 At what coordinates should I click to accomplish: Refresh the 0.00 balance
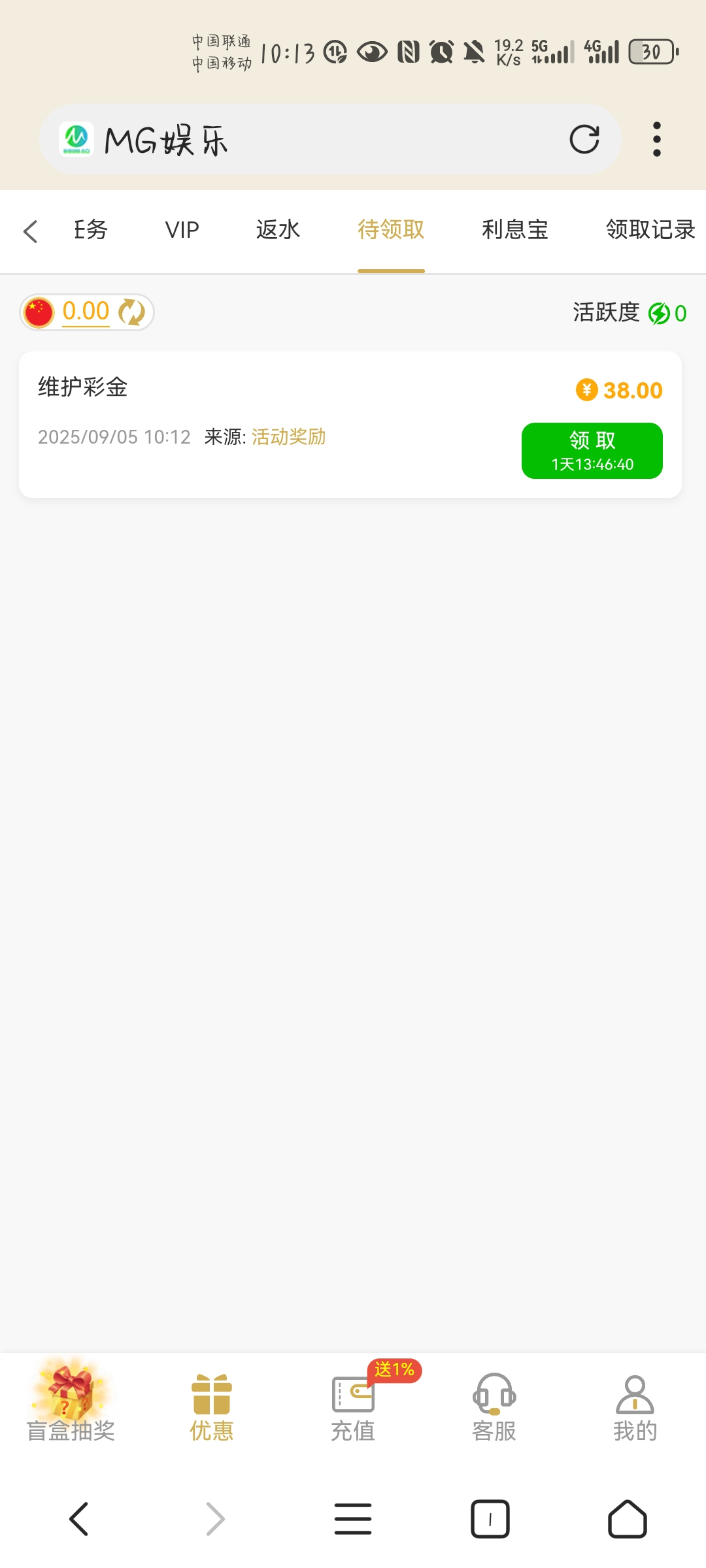[x=132, y=312]
